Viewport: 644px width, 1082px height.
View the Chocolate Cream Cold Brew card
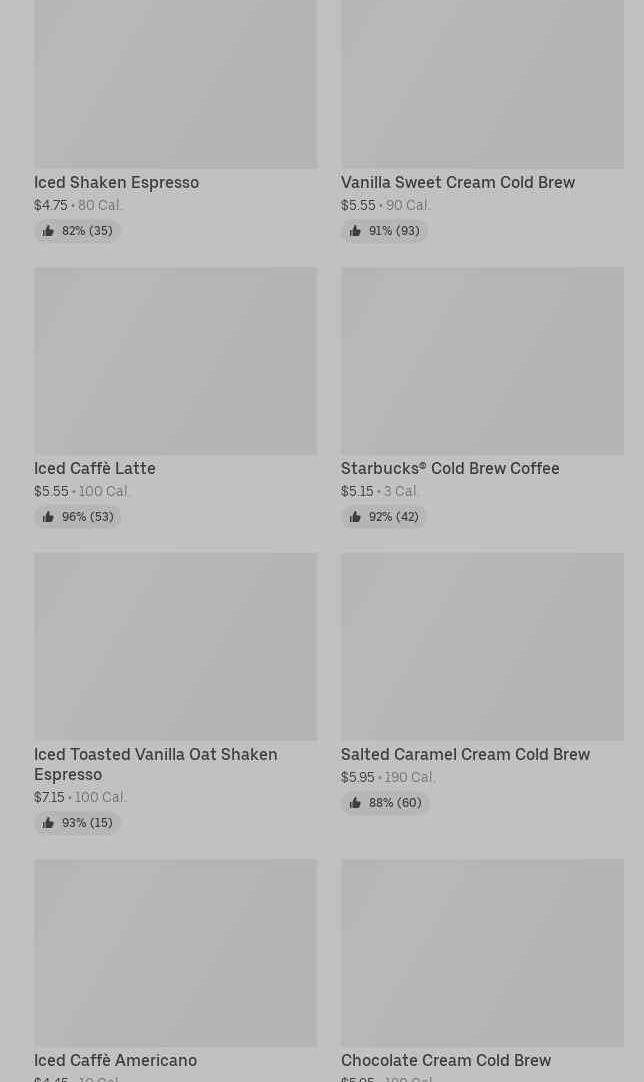pos(482,954)
